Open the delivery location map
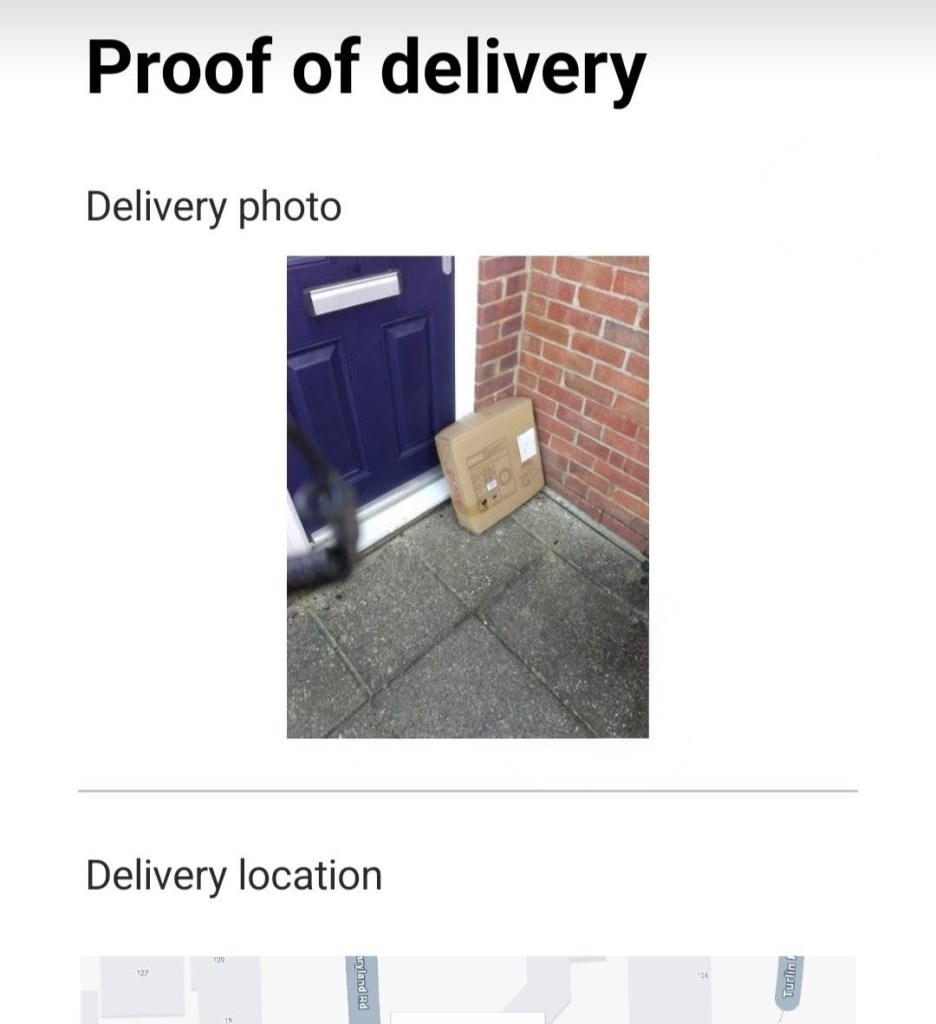 click(467, 990)
